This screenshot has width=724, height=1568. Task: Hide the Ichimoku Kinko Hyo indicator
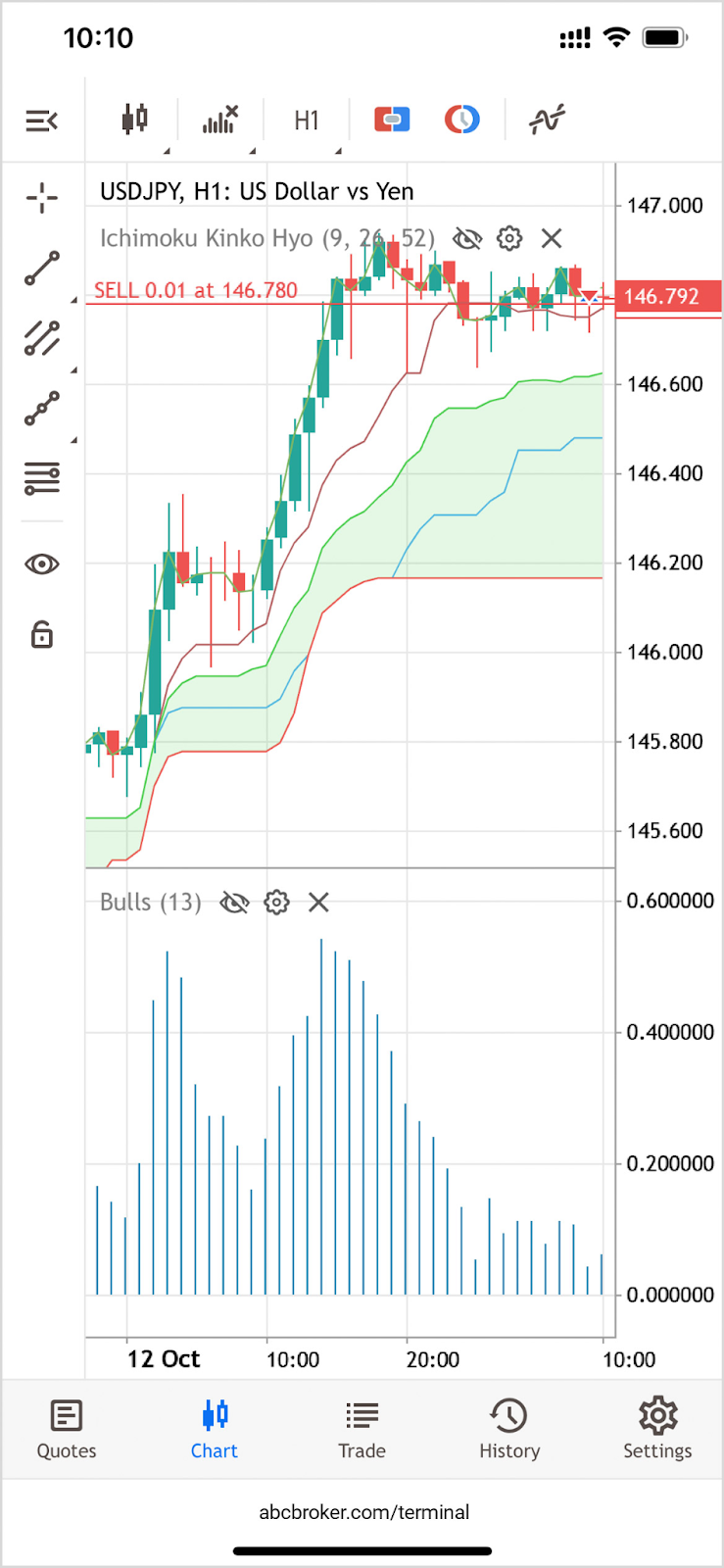pyautogui.click(x=467, y=238)
